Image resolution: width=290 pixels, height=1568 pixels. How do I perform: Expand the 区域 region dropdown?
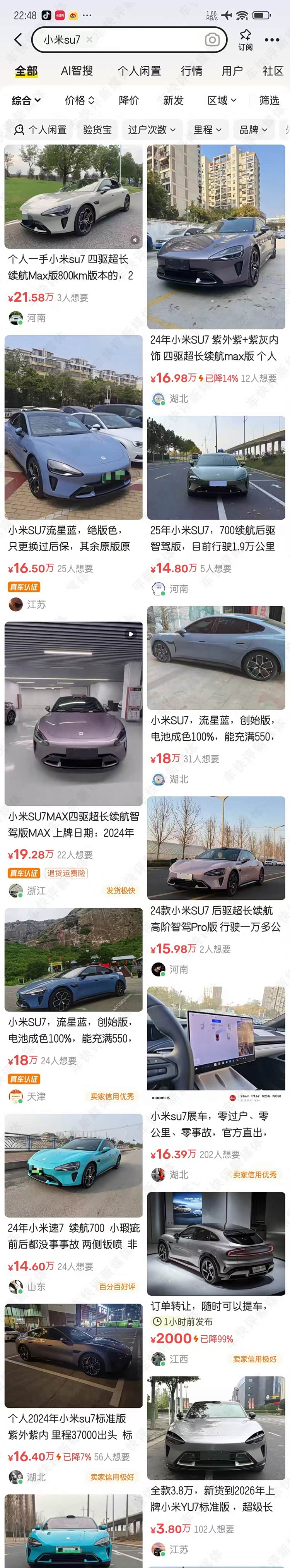[222, 100]
